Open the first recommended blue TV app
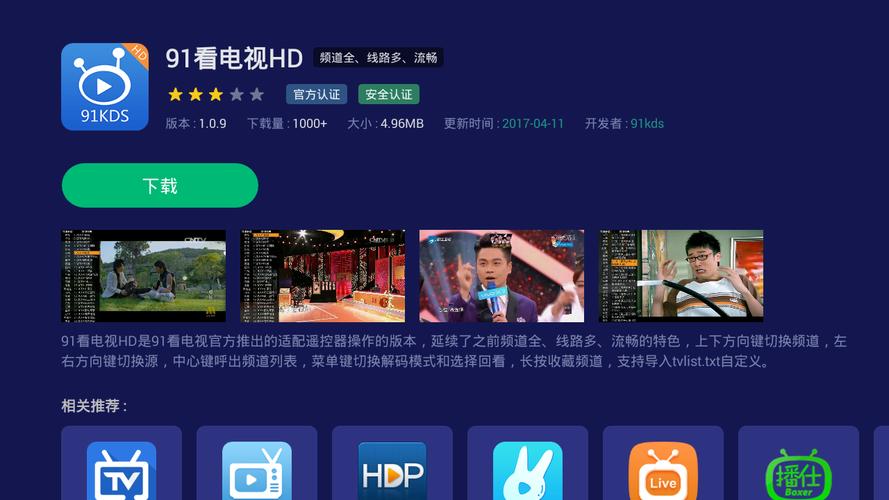 click(x=122, y=470)
